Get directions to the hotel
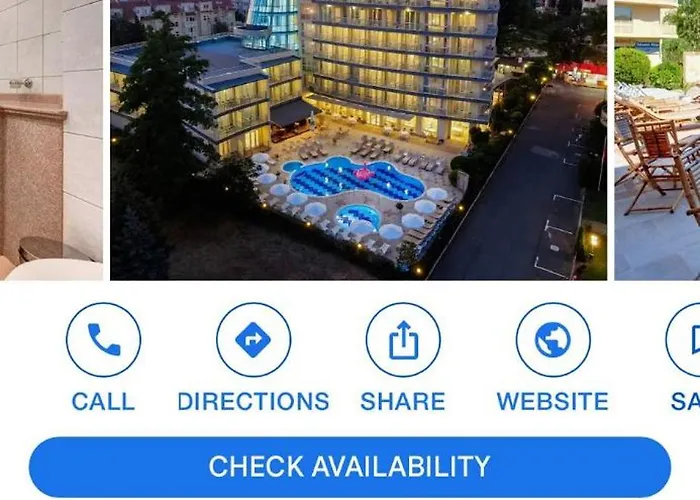This screenshot has height=500, width=700. 253,341
